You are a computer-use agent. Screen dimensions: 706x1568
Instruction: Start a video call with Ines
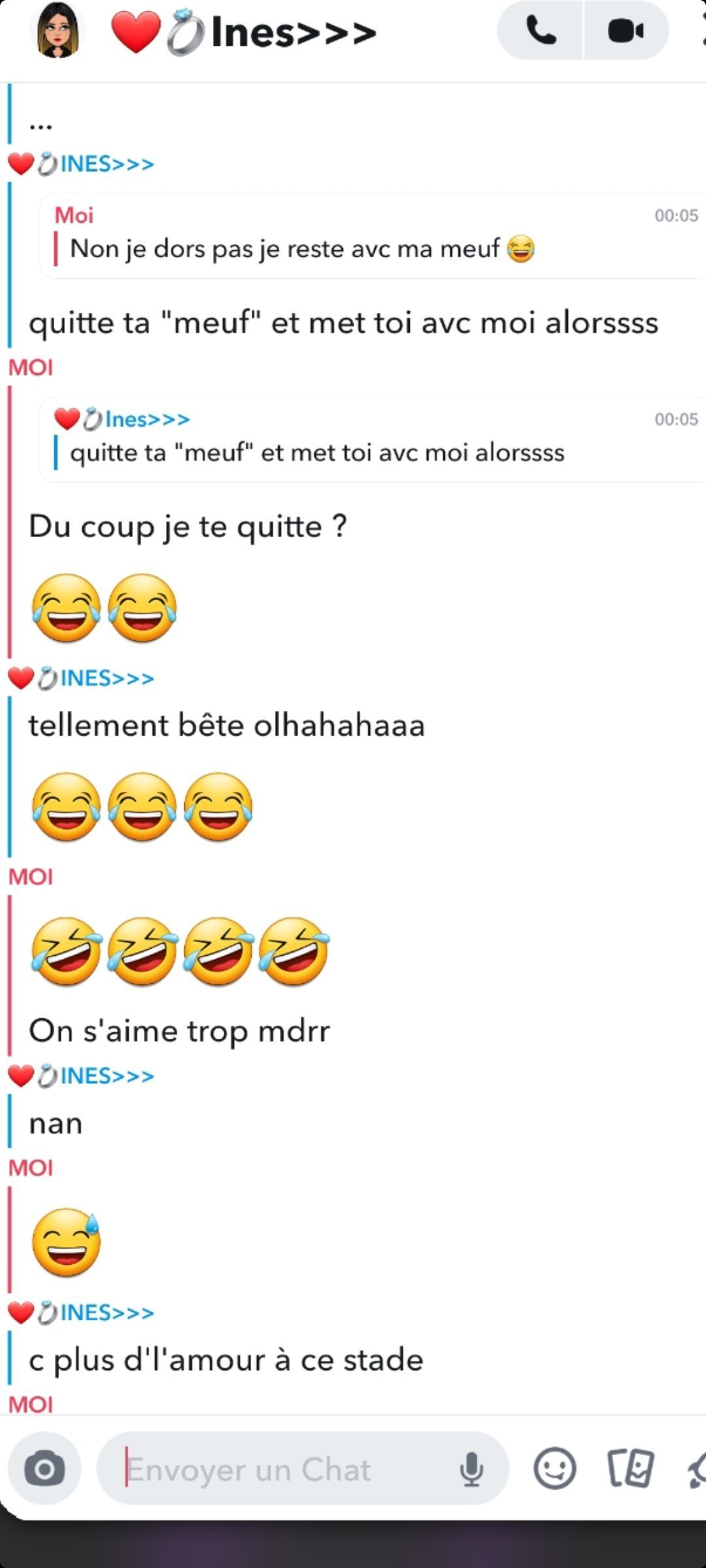pos(626,31)
